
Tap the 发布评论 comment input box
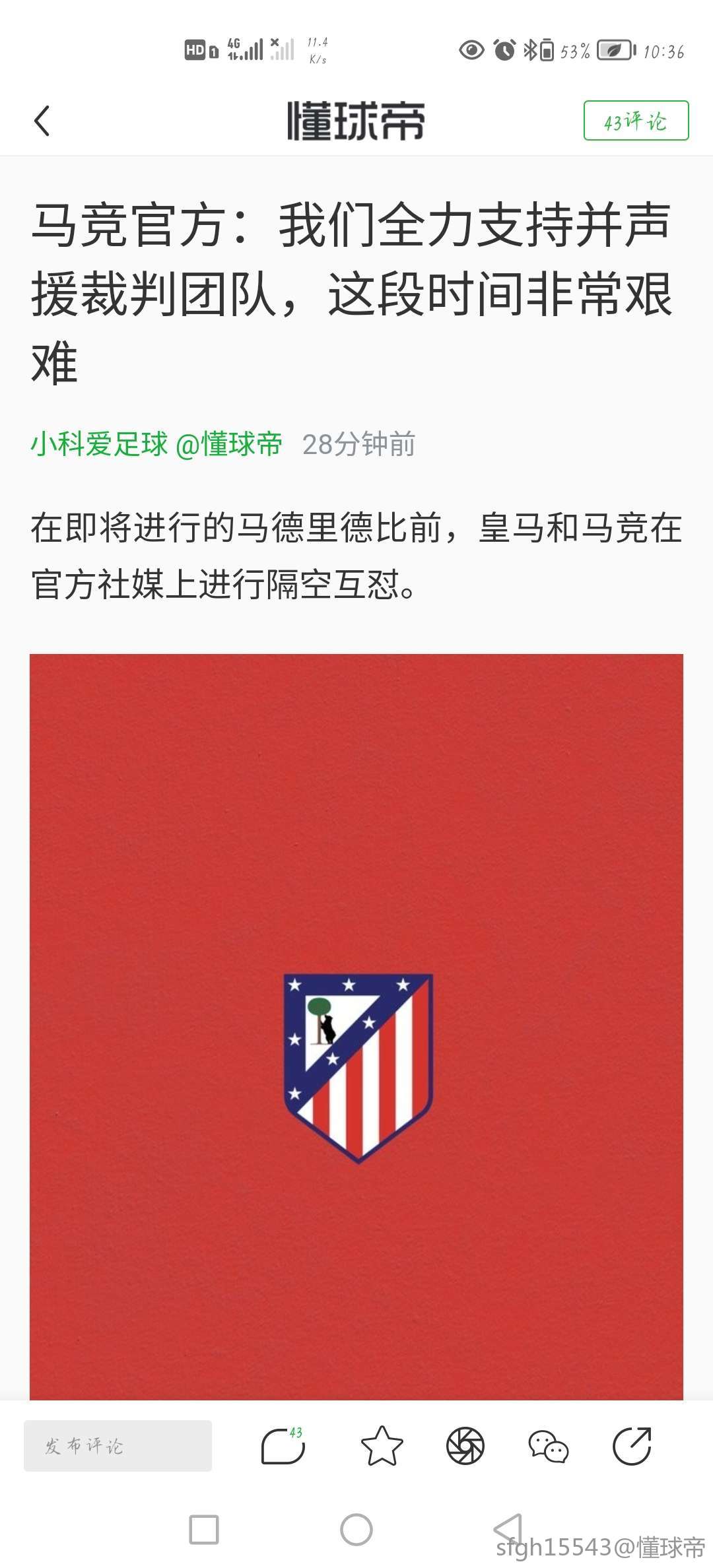(x=118, y=1446)
